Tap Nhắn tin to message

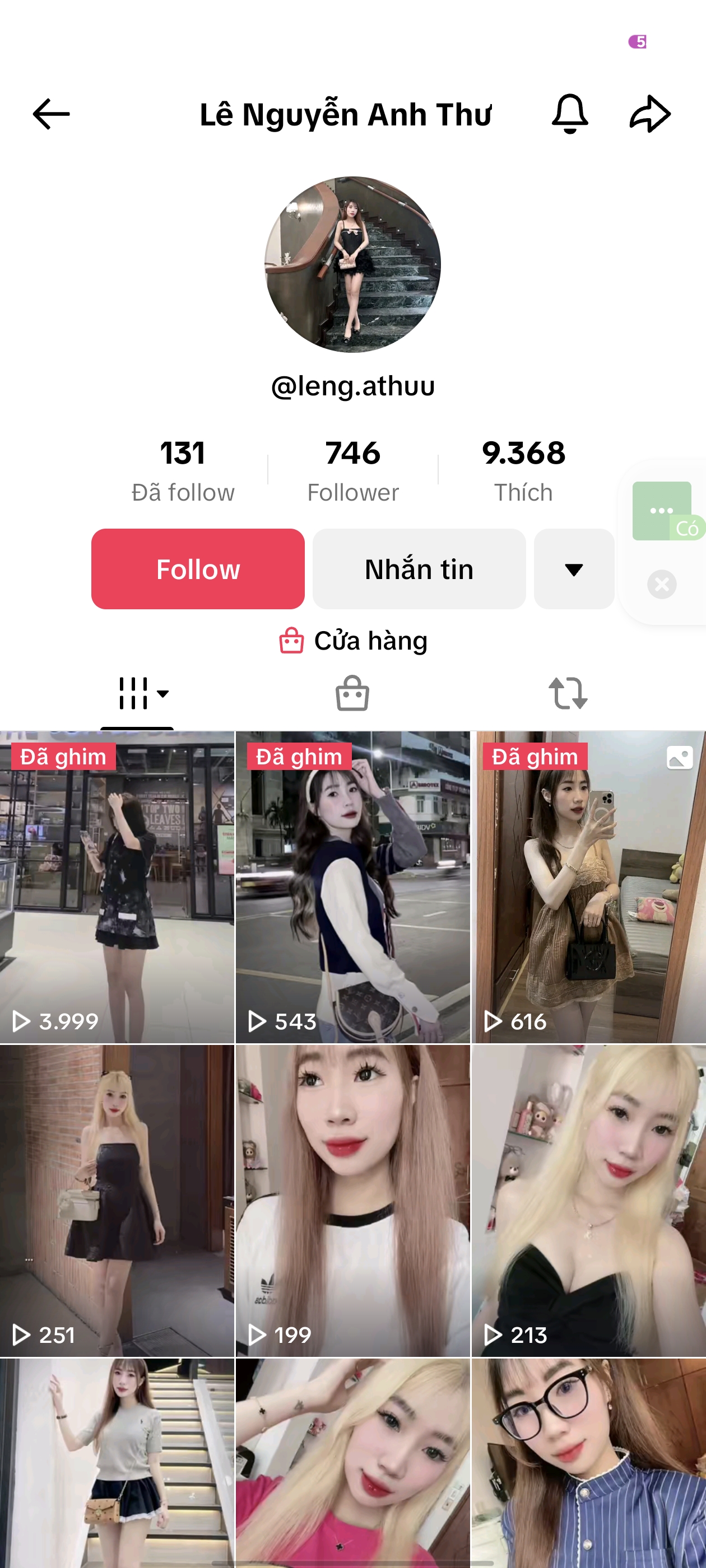point(419,568)
